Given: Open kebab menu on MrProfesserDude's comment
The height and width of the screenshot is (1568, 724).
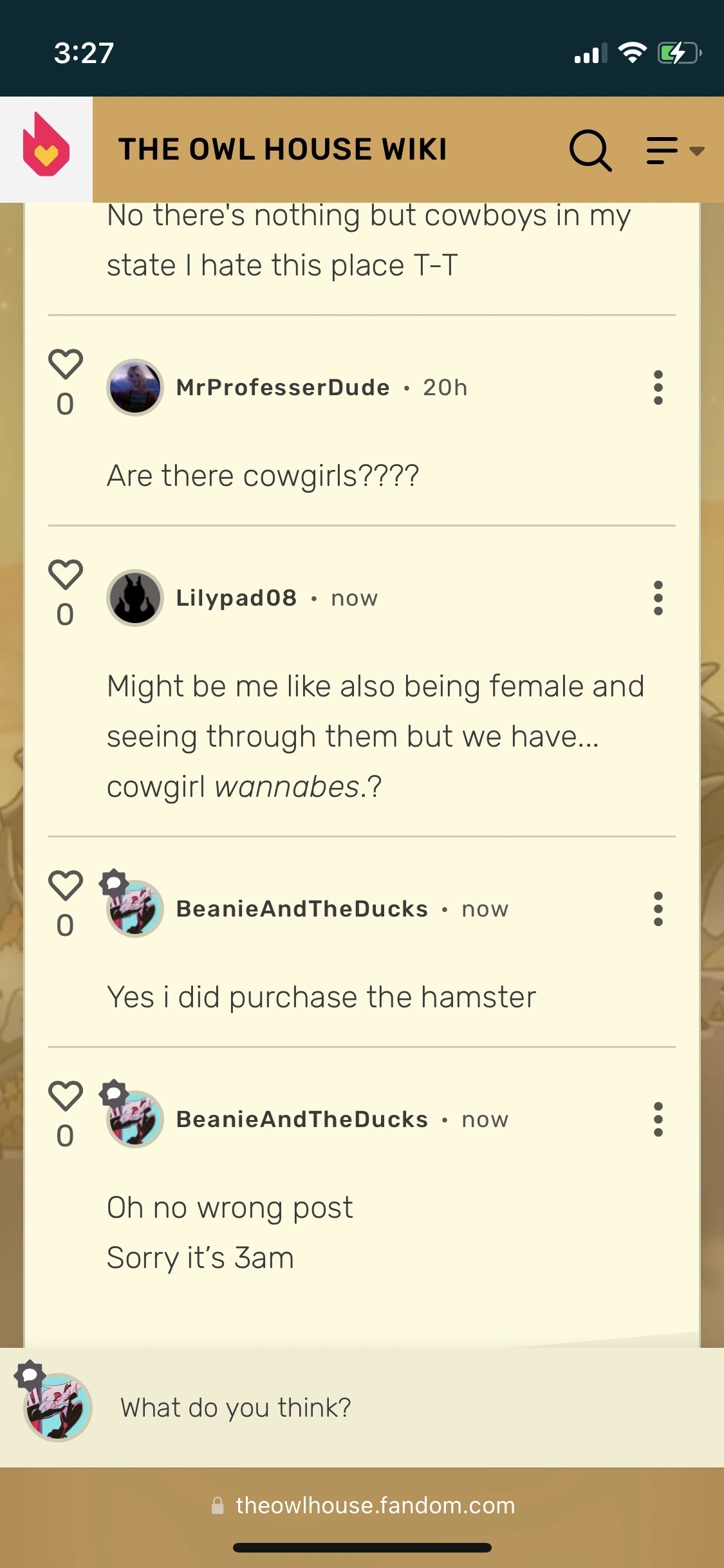Looking at the screenshot, I should 658,387.
